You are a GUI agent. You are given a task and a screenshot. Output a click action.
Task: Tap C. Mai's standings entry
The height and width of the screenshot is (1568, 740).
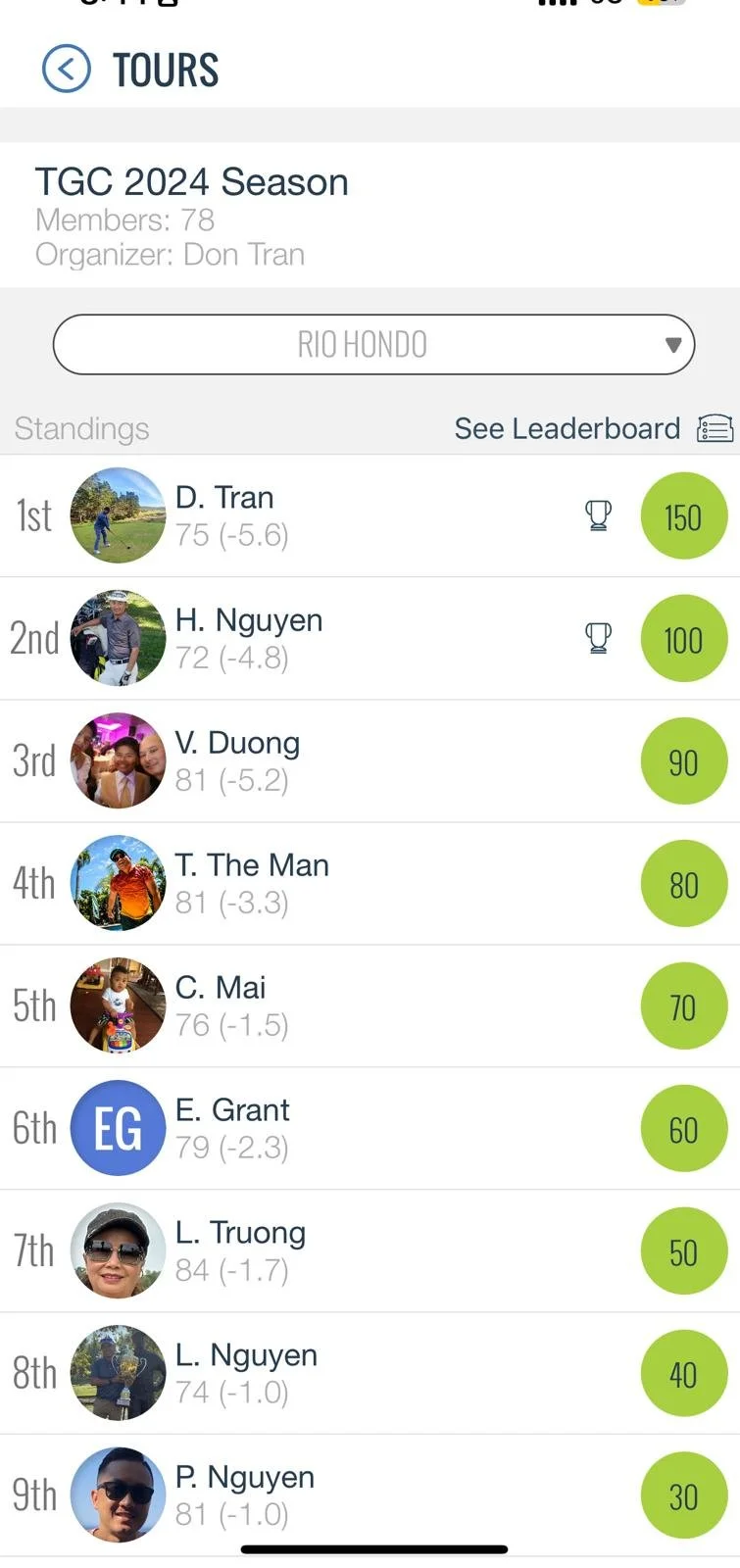370,1006
